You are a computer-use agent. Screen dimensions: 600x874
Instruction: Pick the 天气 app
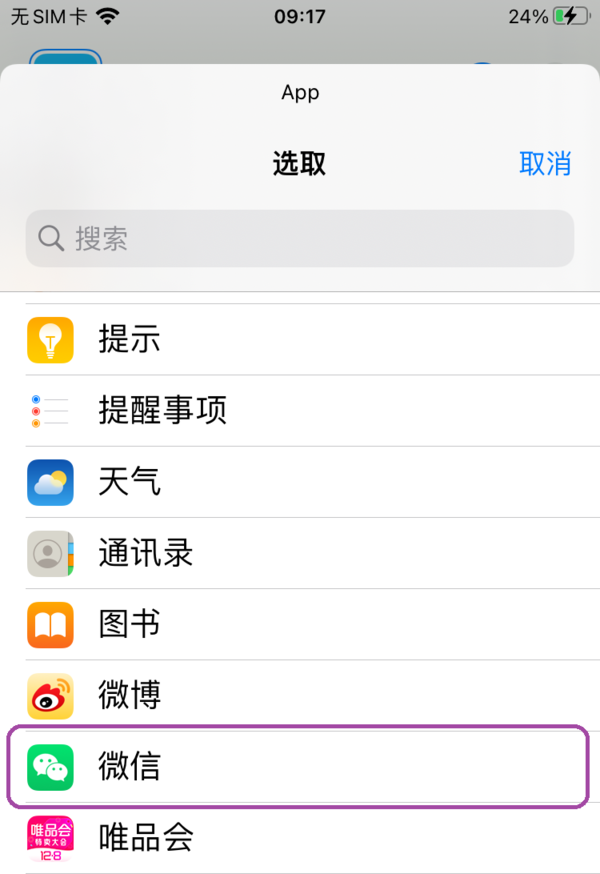[300, 482]
